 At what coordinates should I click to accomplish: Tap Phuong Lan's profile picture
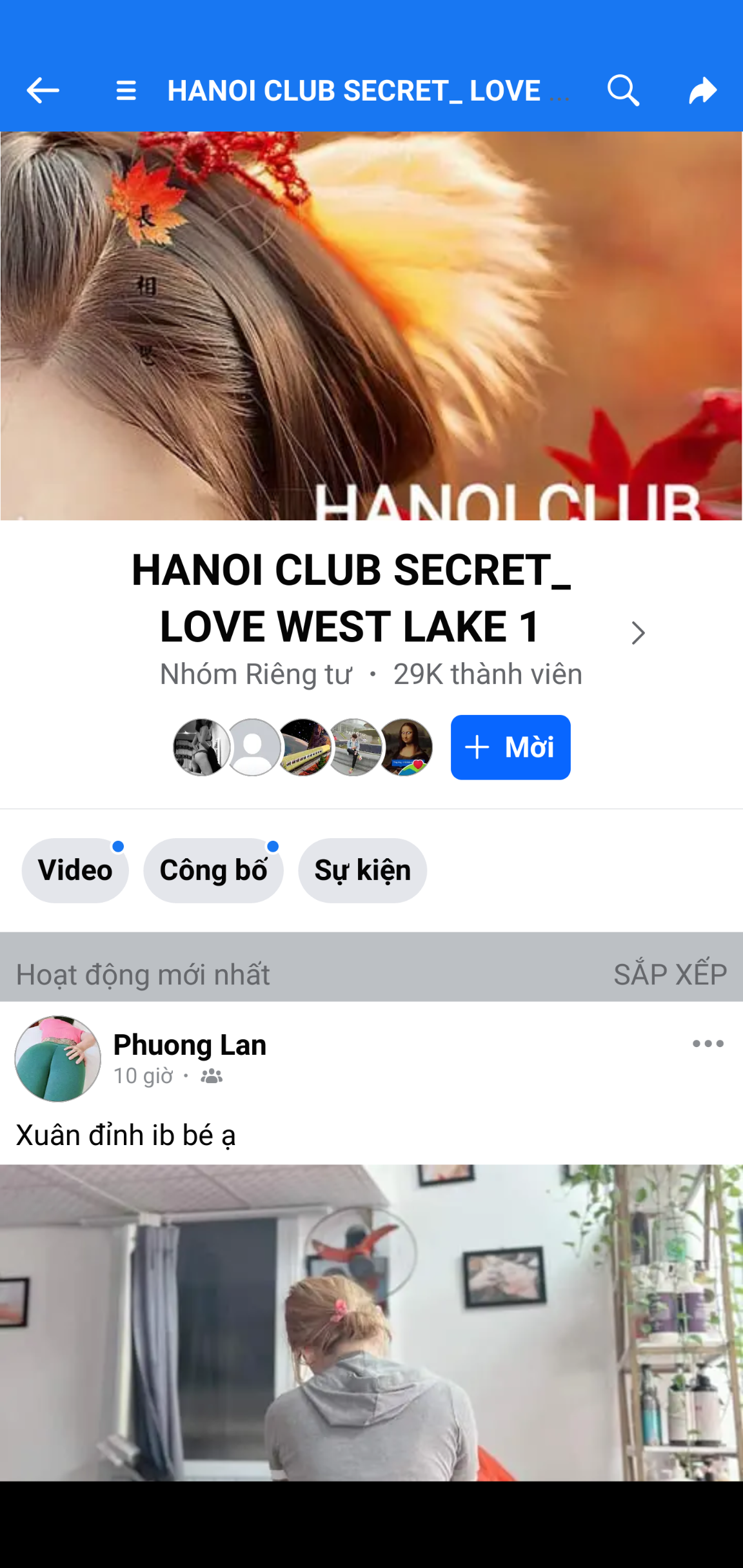58,1059
